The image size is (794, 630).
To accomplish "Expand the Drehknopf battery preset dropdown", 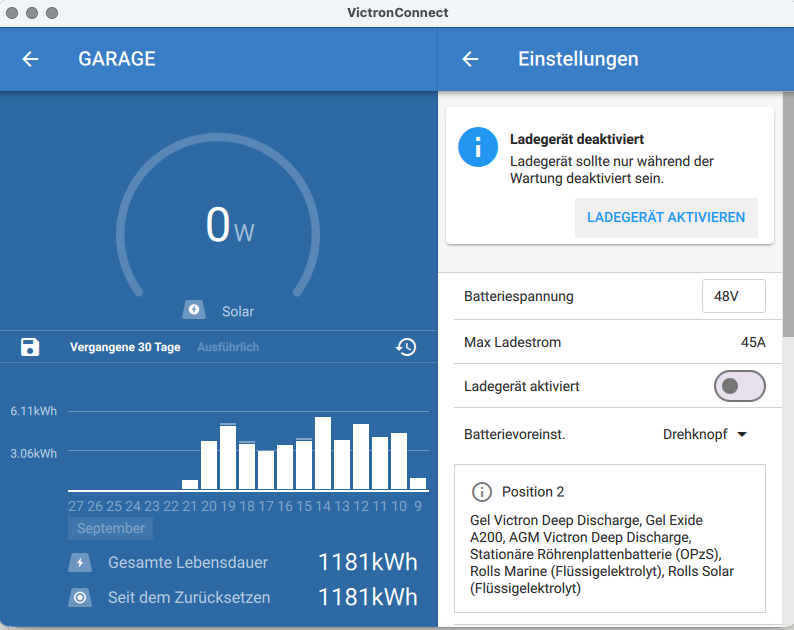I will pos(705,434).
